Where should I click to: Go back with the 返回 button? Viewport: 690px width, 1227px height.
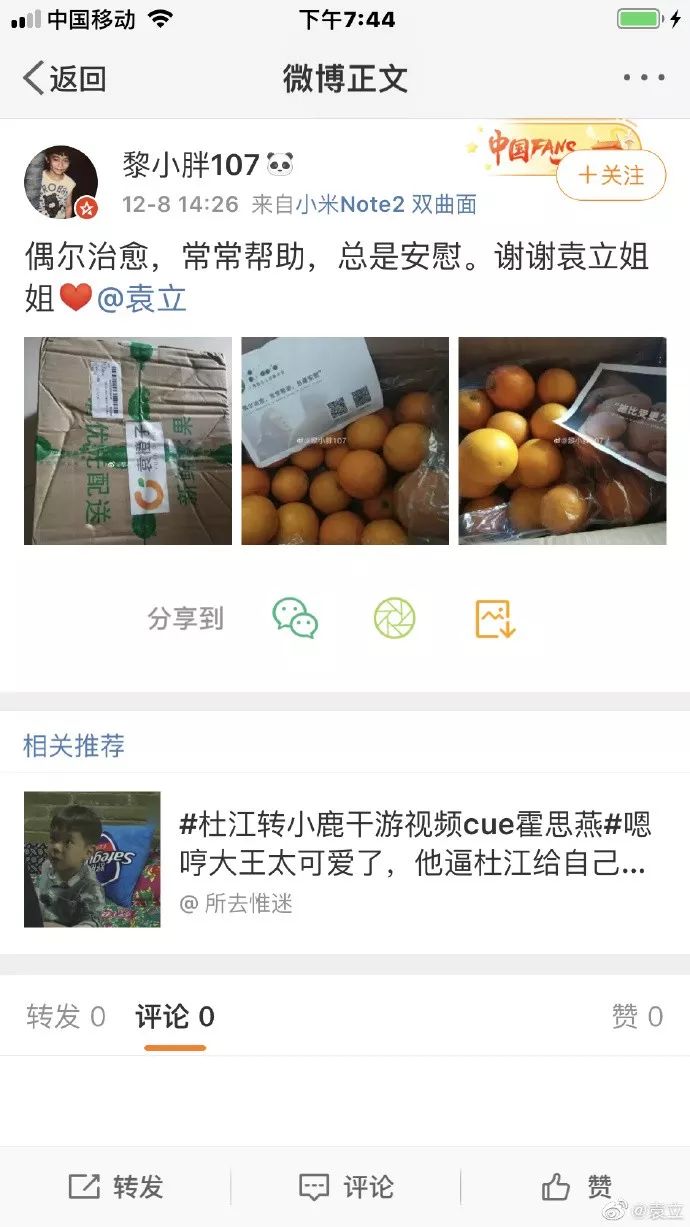(64, 78)
